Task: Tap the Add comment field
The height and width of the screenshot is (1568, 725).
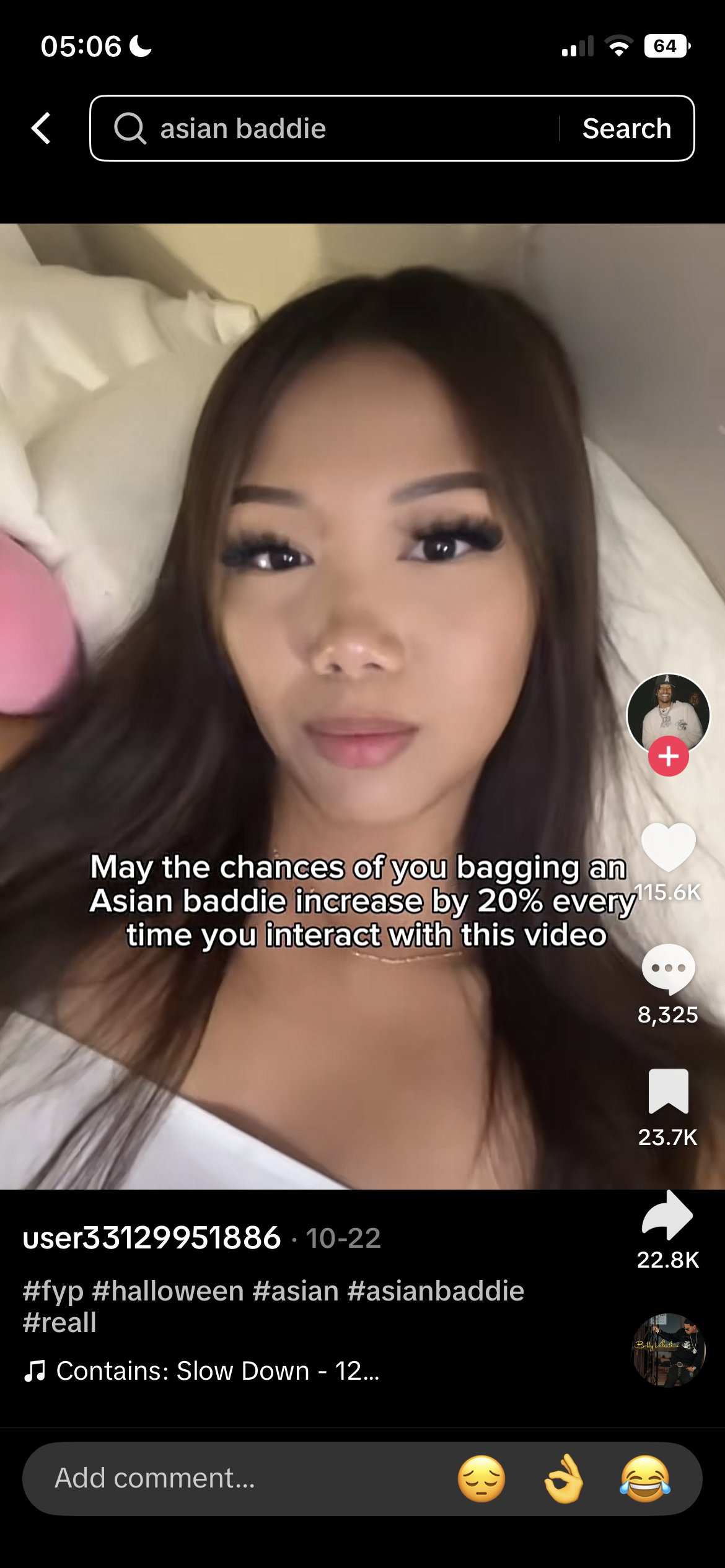Action: click(235, 1478)
